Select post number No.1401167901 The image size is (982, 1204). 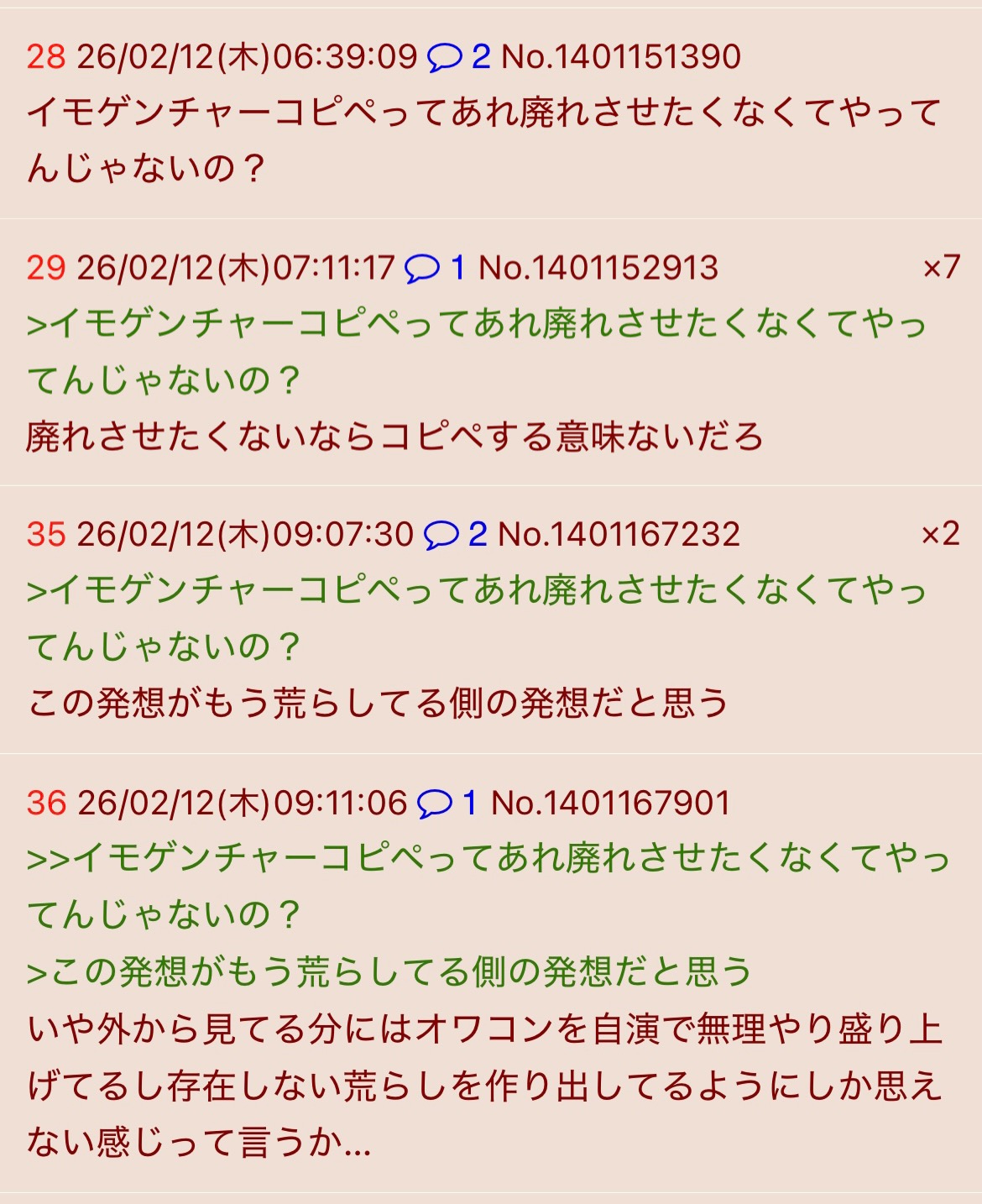click(610, 803)
